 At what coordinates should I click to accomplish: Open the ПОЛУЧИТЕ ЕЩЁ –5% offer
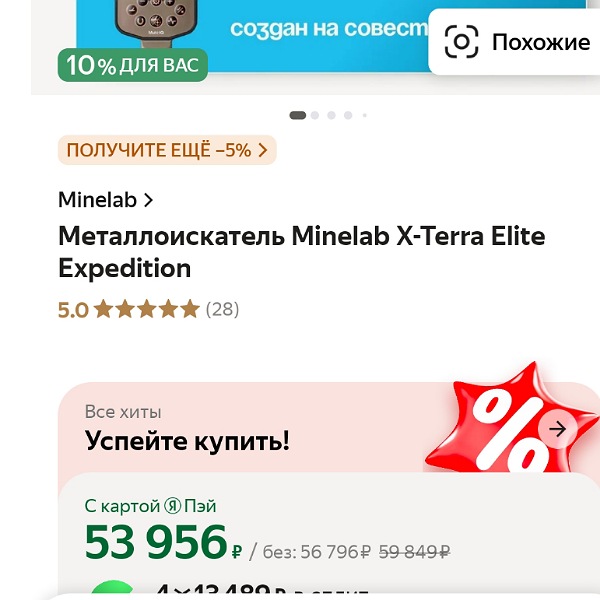[167, 150]
